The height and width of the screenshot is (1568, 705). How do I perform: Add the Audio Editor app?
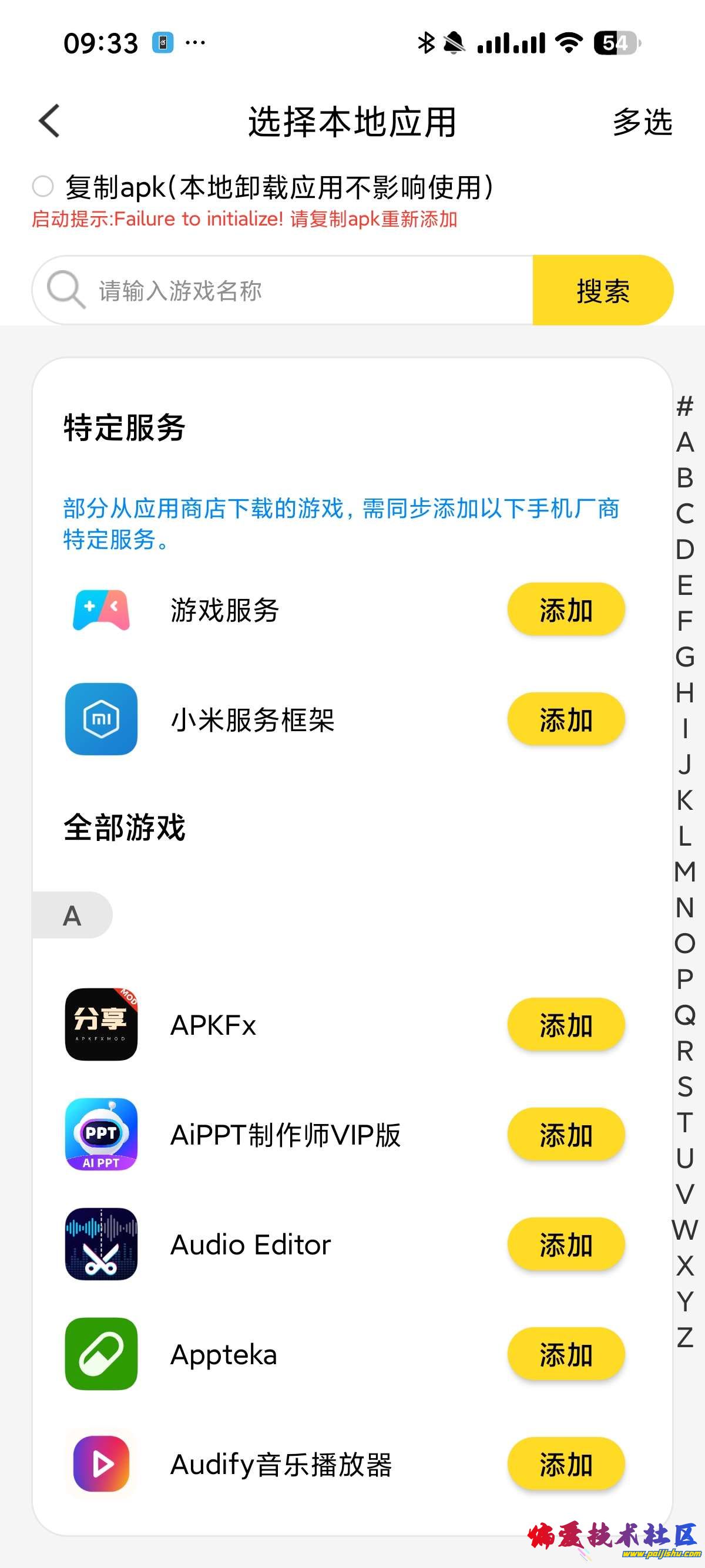coord(566,1245)
